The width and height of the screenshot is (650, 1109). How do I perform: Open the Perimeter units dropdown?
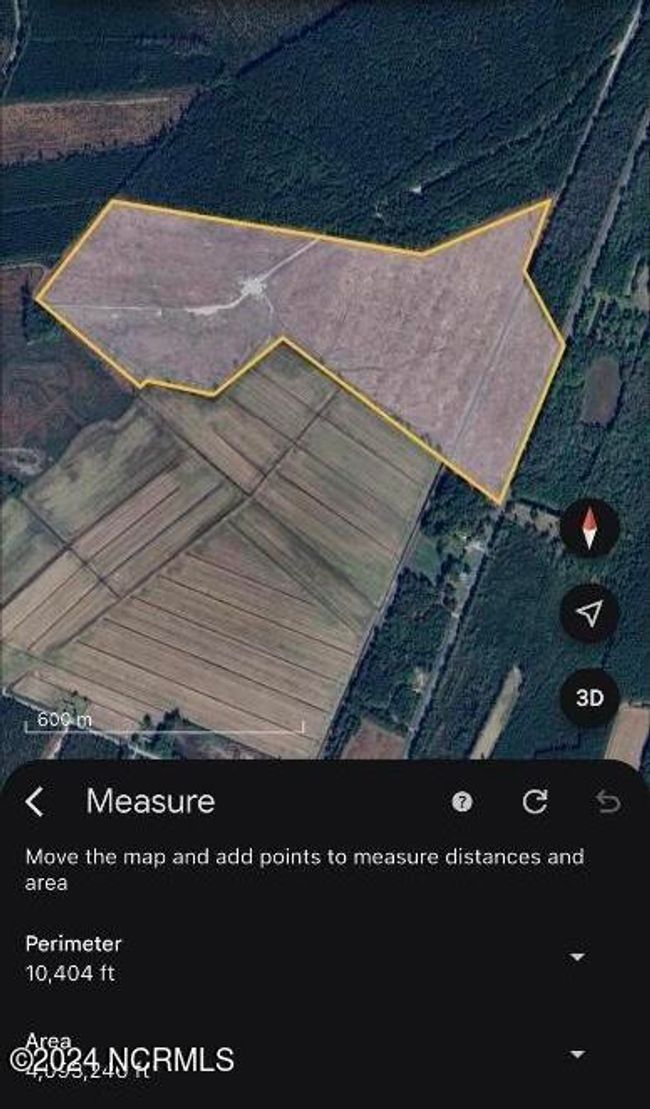(x=577, y=957)
